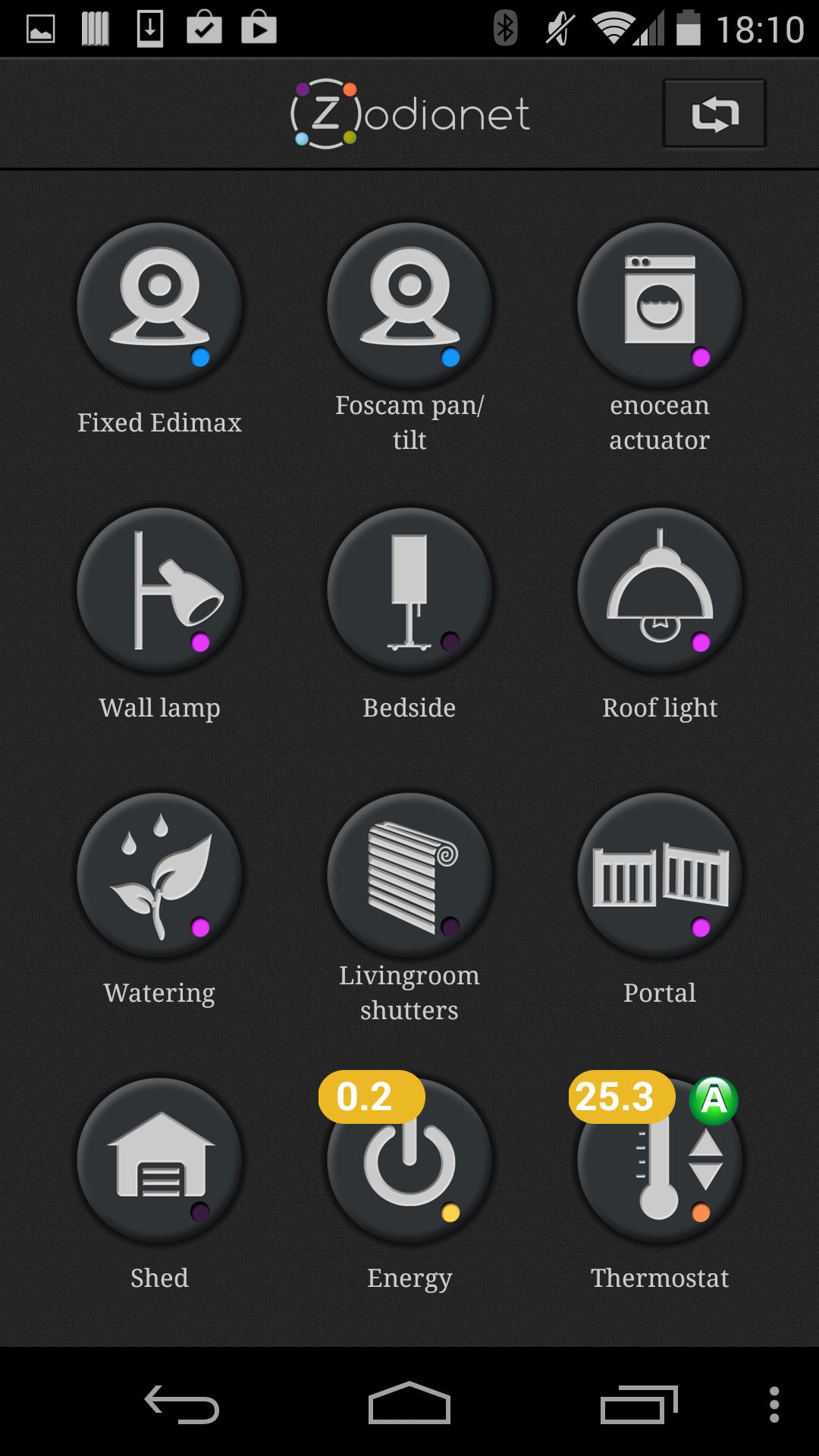The image size is (819, 1456).
Task: Tap the enocean actuator washing machine icon
Action: (x=660, y=303)
